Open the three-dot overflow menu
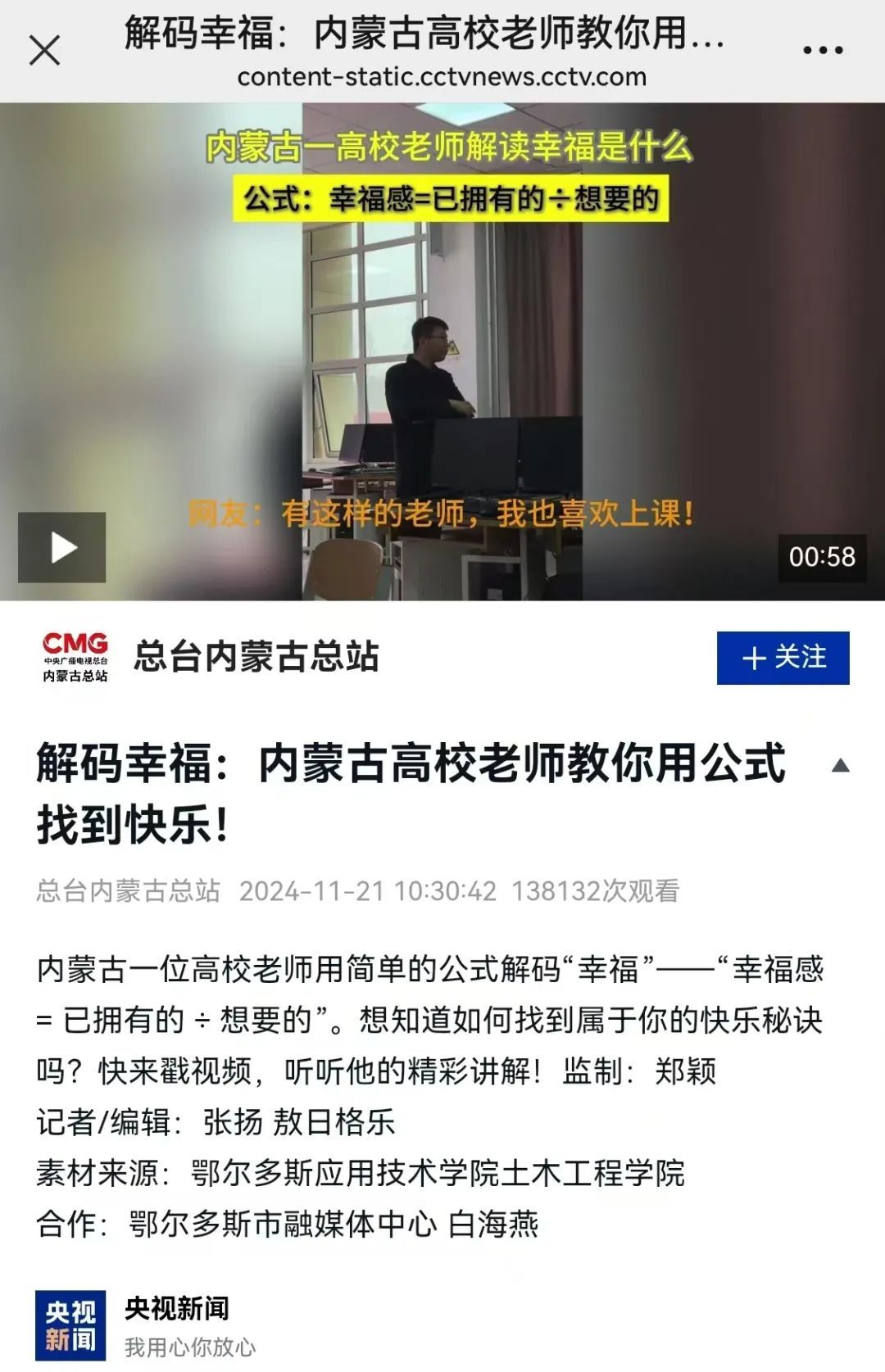 click(x=822, y=51)
